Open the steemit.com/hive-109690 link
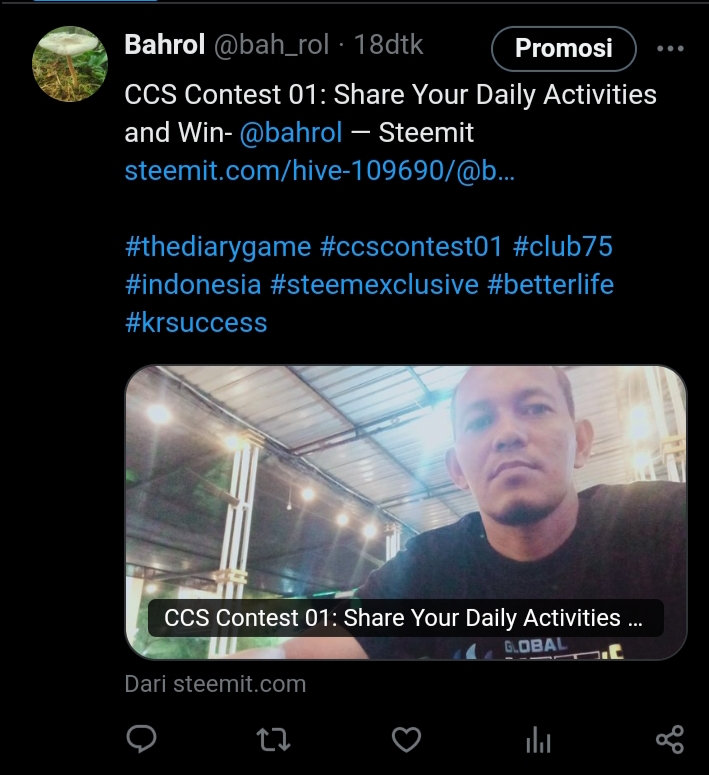This screenshot has height=775, width=709. [320, 171]
